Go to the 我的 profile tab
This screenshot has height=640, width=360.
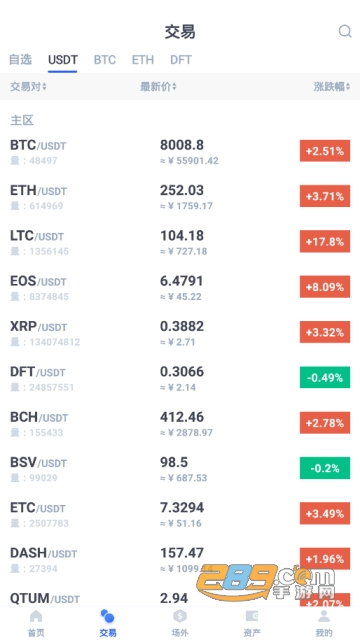(x=324, y=623)
